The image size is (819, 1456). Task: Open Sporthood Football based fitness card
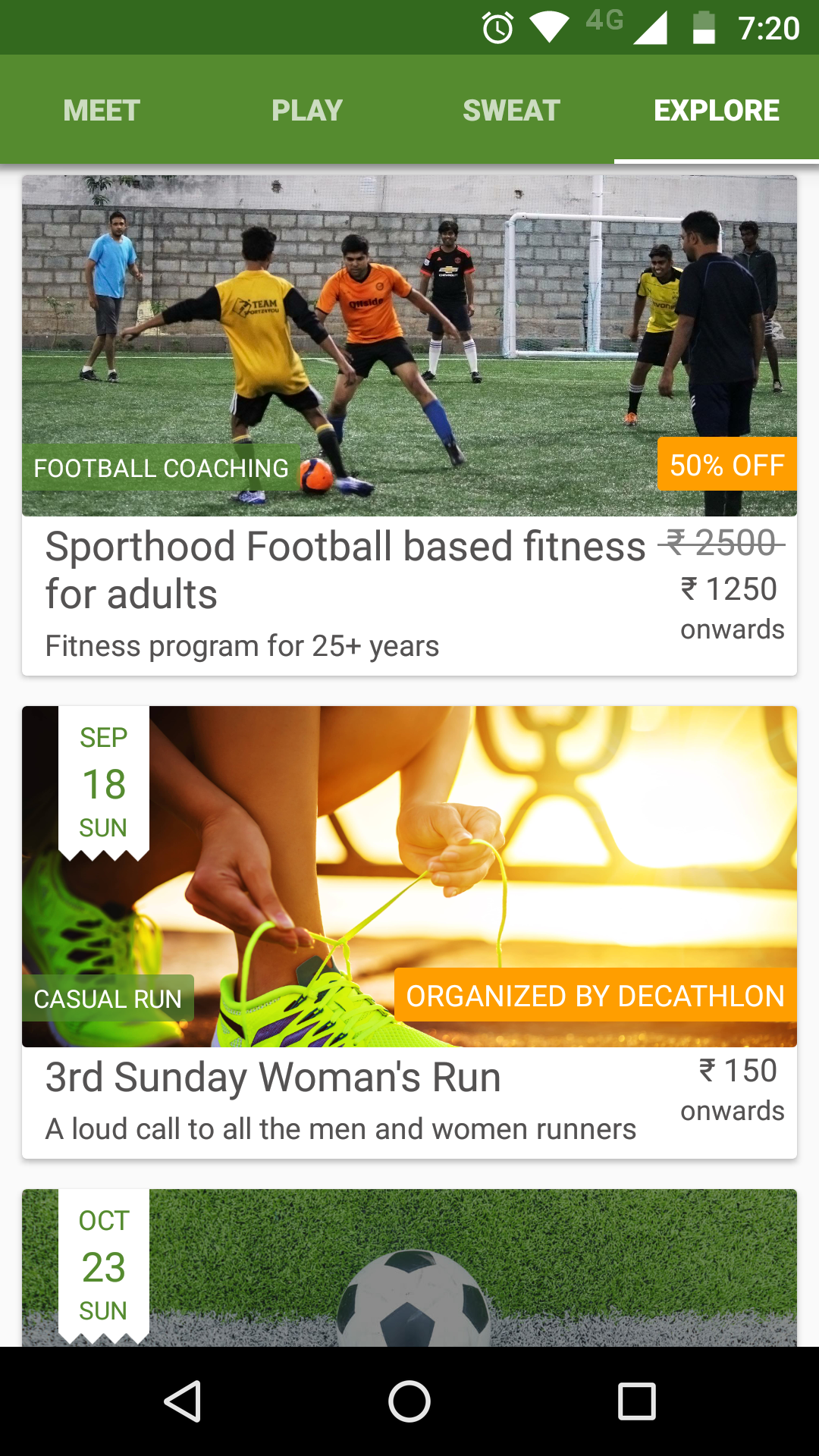tap(409, 425)
